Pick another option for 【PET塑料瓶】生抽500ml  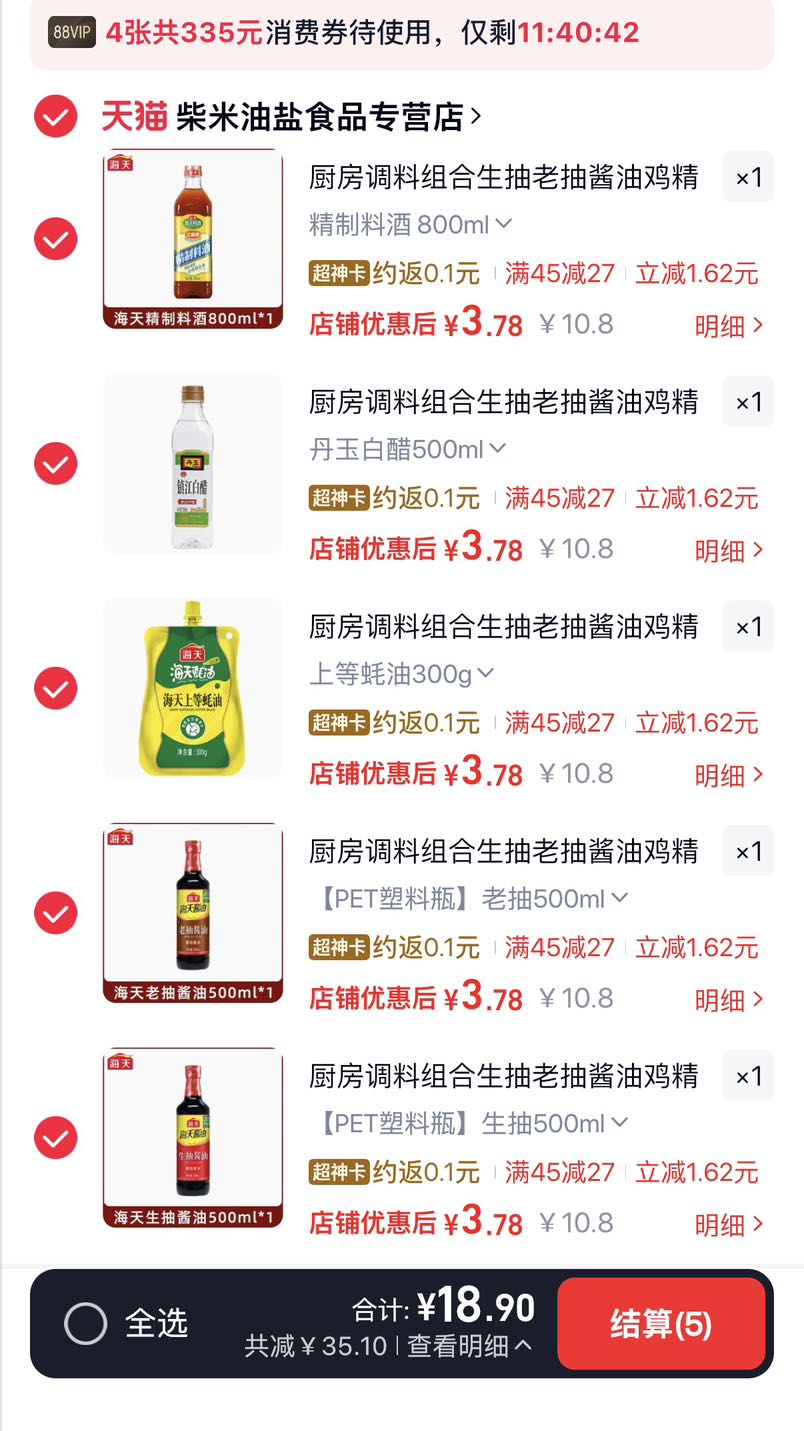469,1123
